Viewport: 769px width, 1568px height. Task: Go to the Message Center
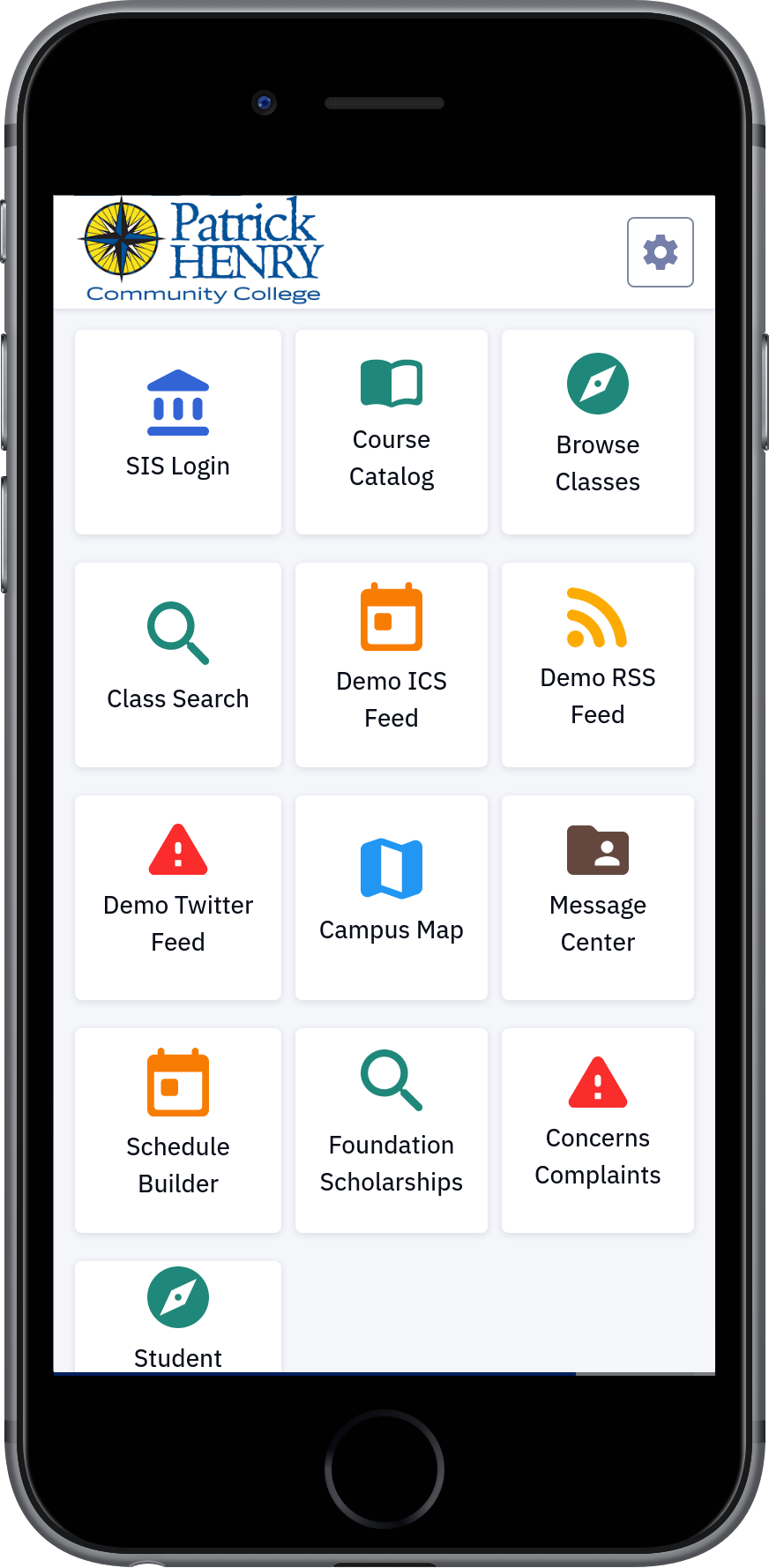pos(598,898)
